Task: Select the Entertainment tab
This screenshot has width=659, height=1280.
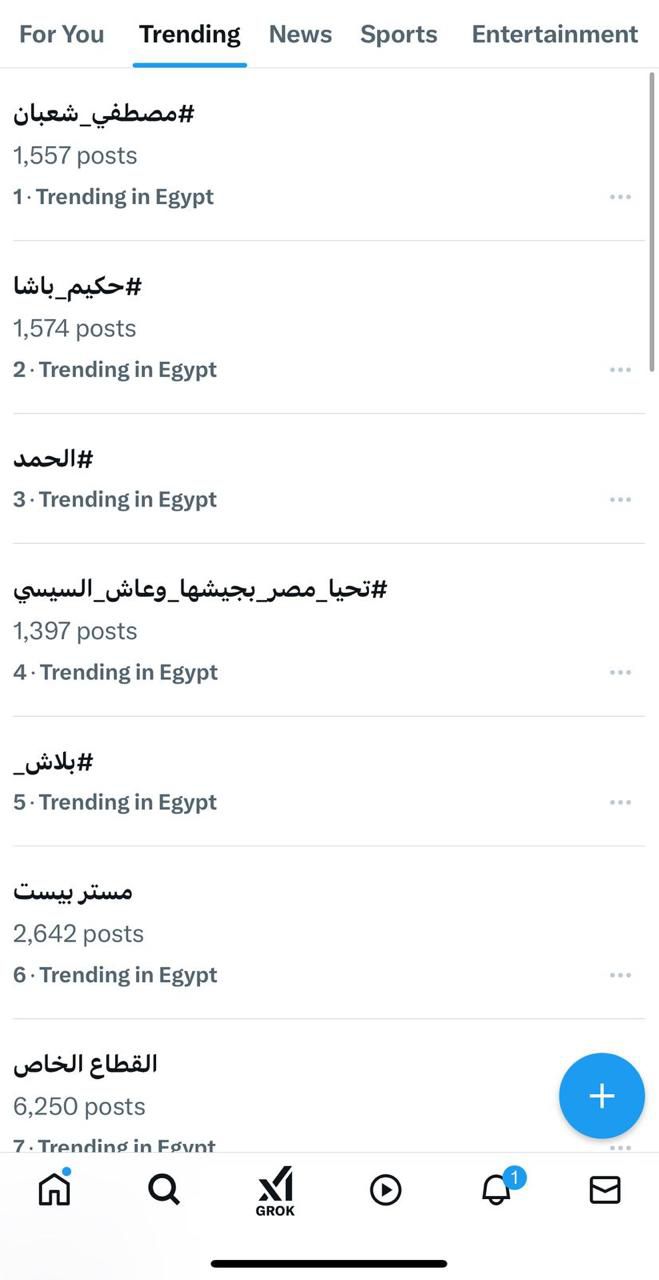Action: [554, 35]
